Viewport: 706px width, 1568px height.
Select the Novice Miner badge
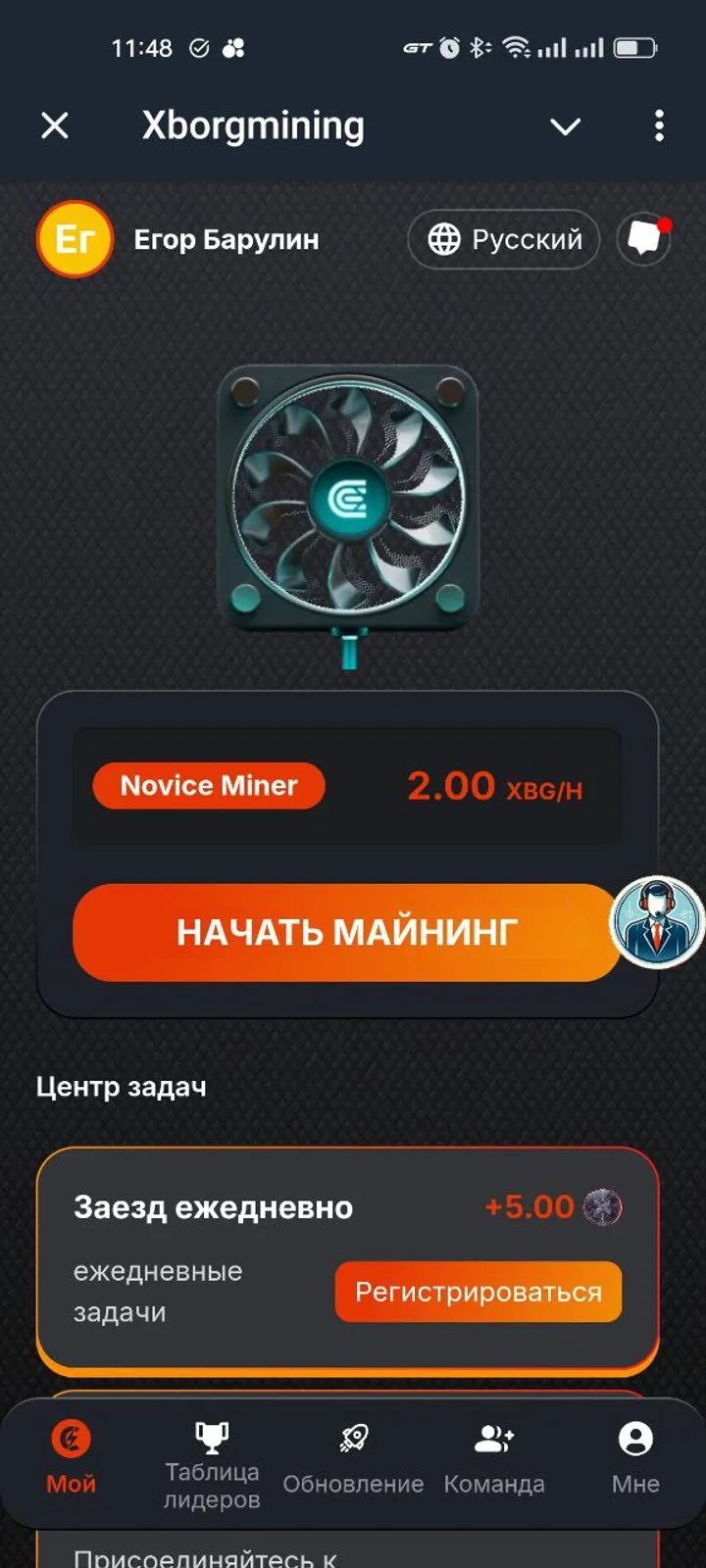pos(208,786)
